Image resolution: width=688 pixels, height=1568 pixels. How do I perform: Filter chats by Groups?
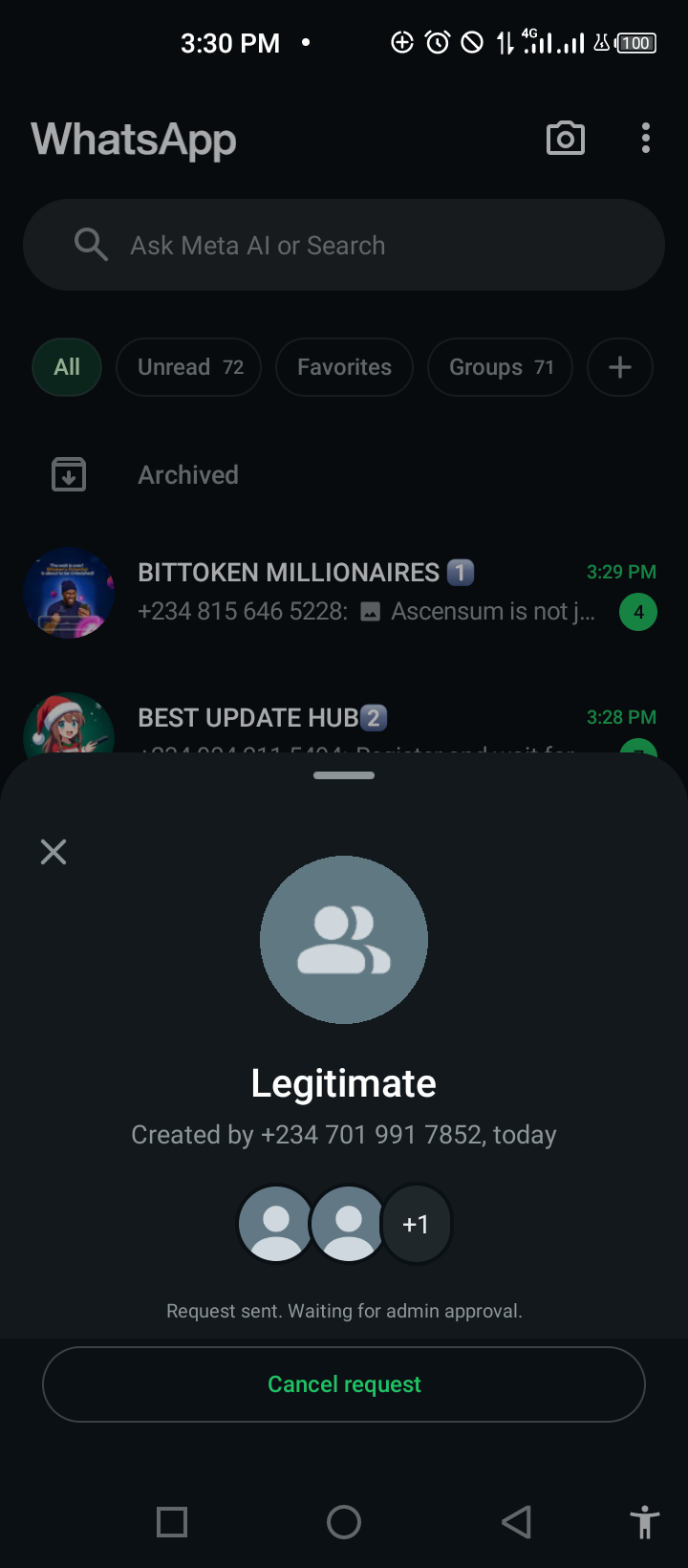click(x=500, y=367)
